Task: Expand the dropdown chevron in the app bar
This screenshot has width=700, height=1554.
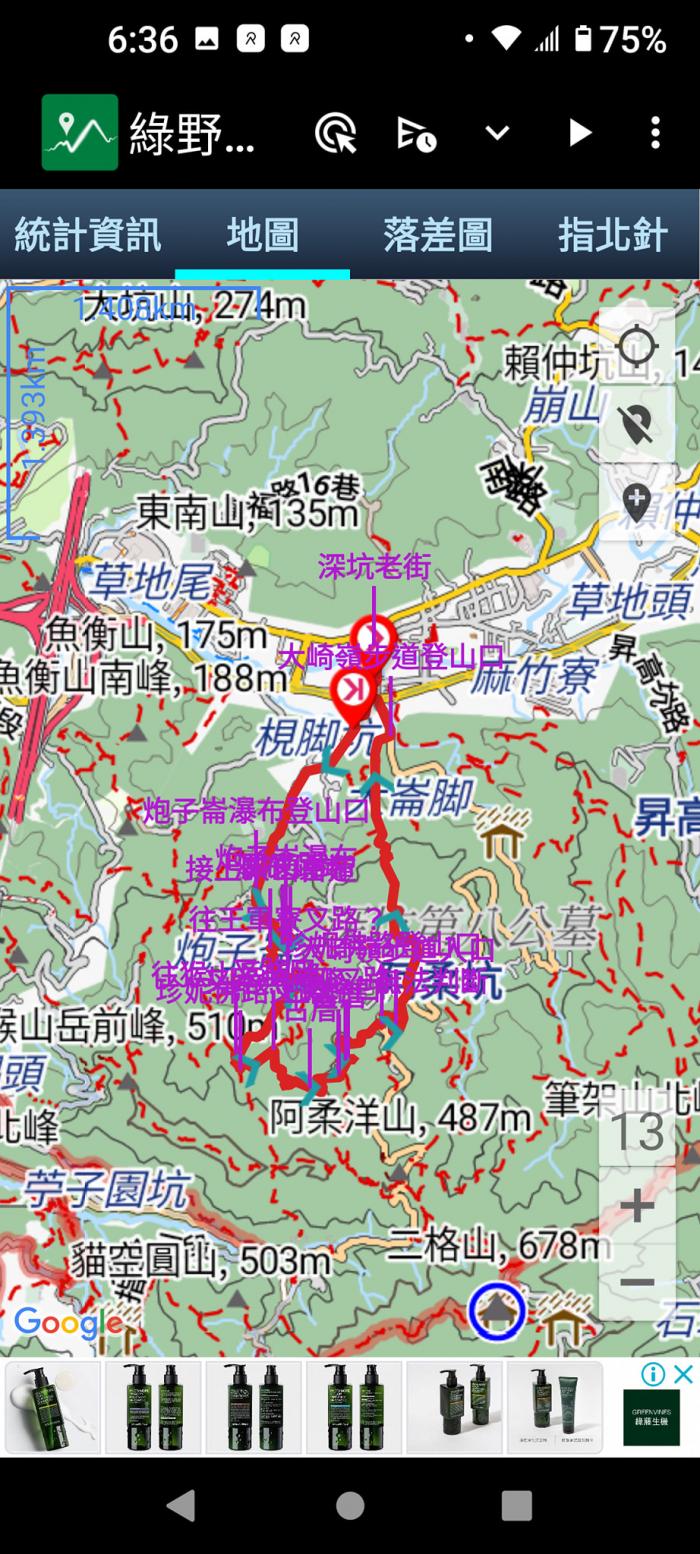Action: coord(497,133)
